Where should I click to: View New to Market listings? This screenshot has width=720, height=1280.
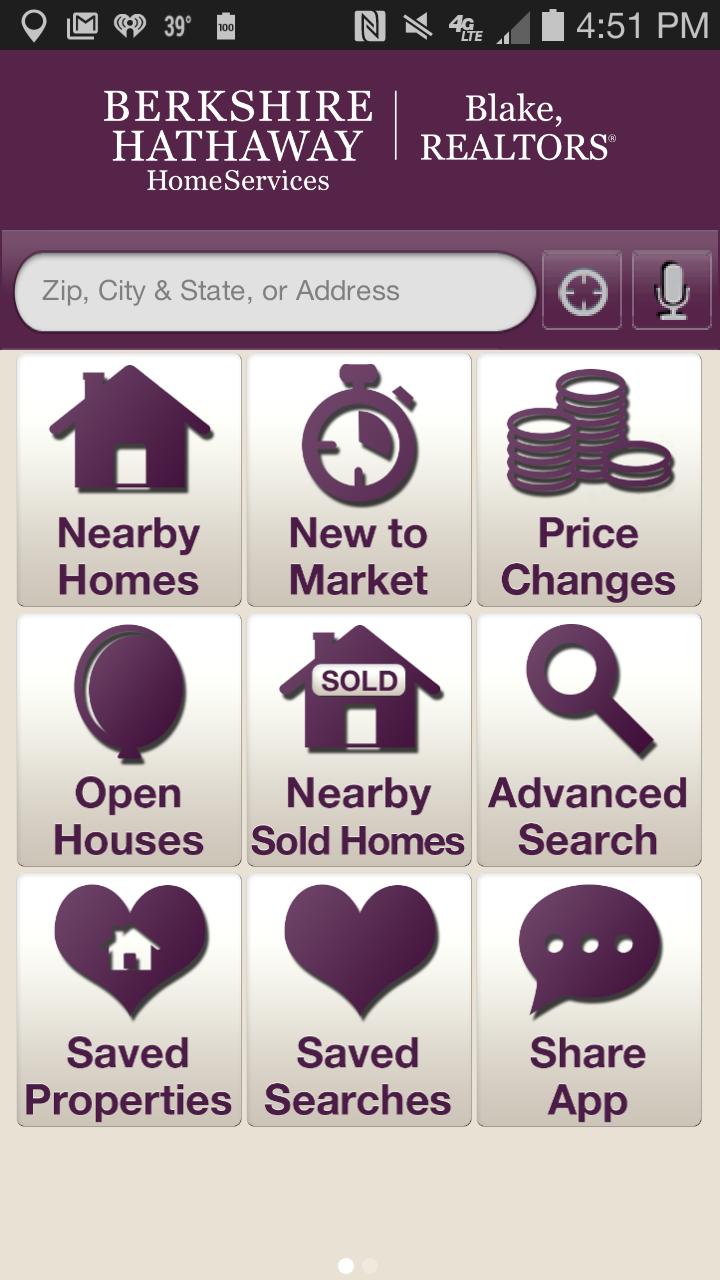[x=359, y=480]
